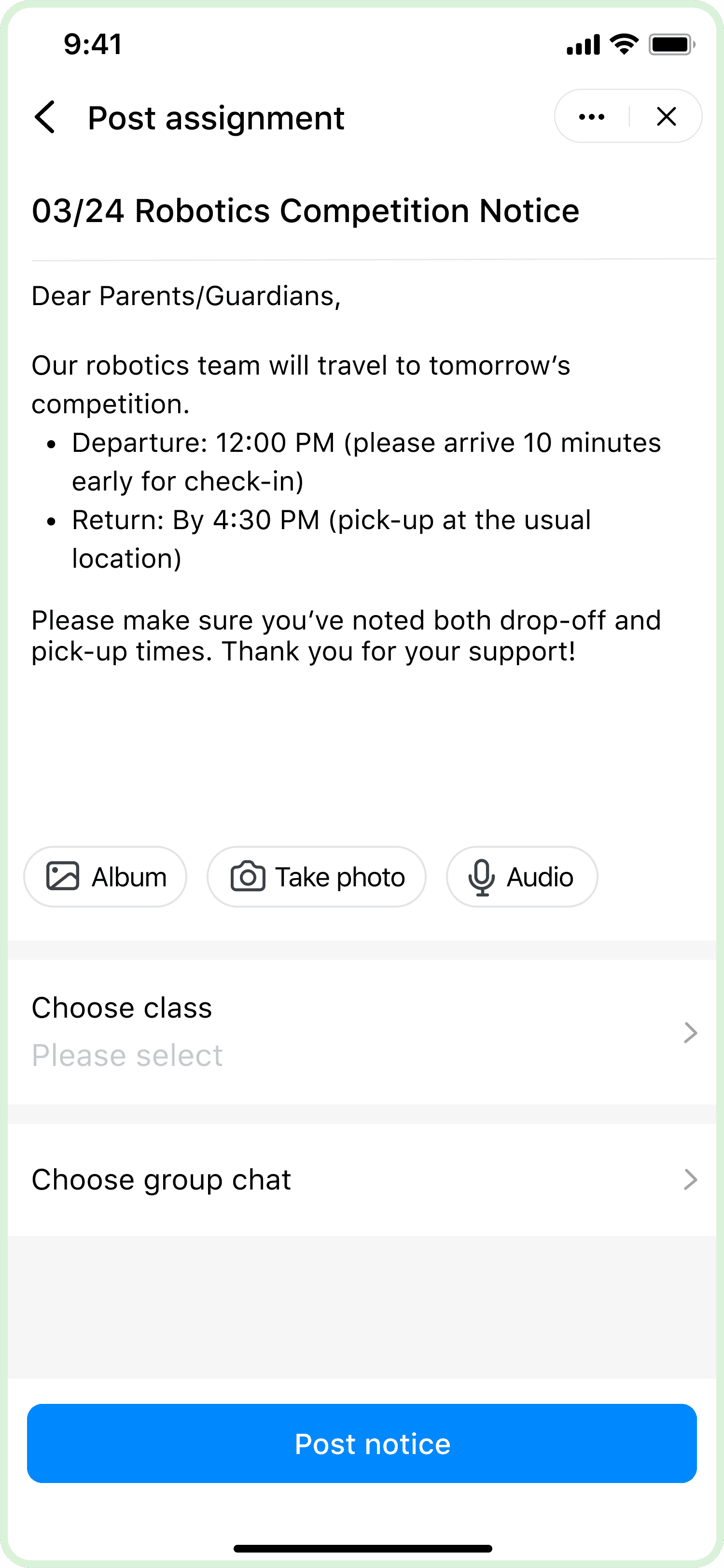
Task: Open the three-dot more options menu
Action: [591, 117]
